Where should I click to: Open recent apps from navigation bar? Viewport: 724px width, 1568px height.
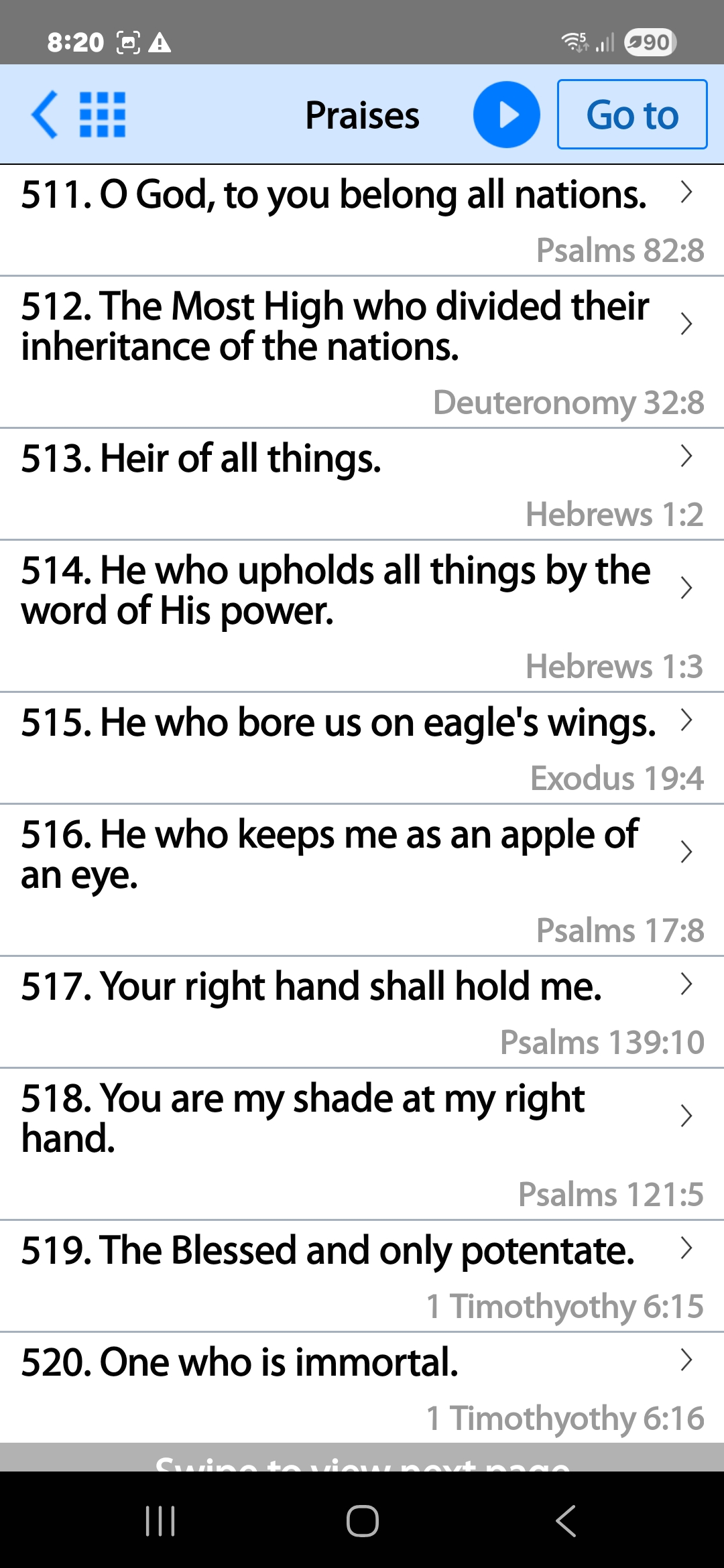coord(160,1520)
